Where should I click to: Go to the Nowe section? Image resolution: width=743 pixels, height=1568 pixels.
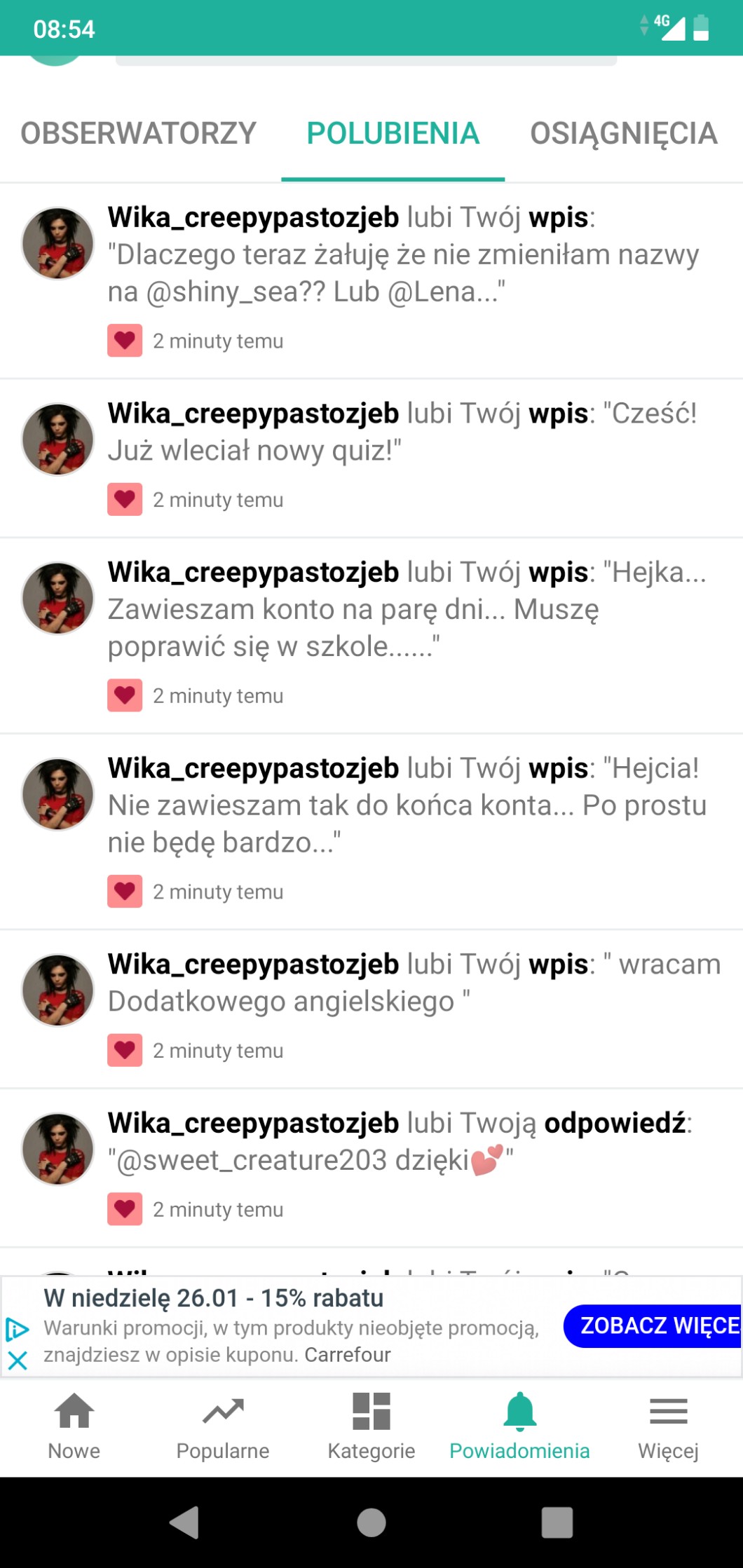[x=74, y=1426]
